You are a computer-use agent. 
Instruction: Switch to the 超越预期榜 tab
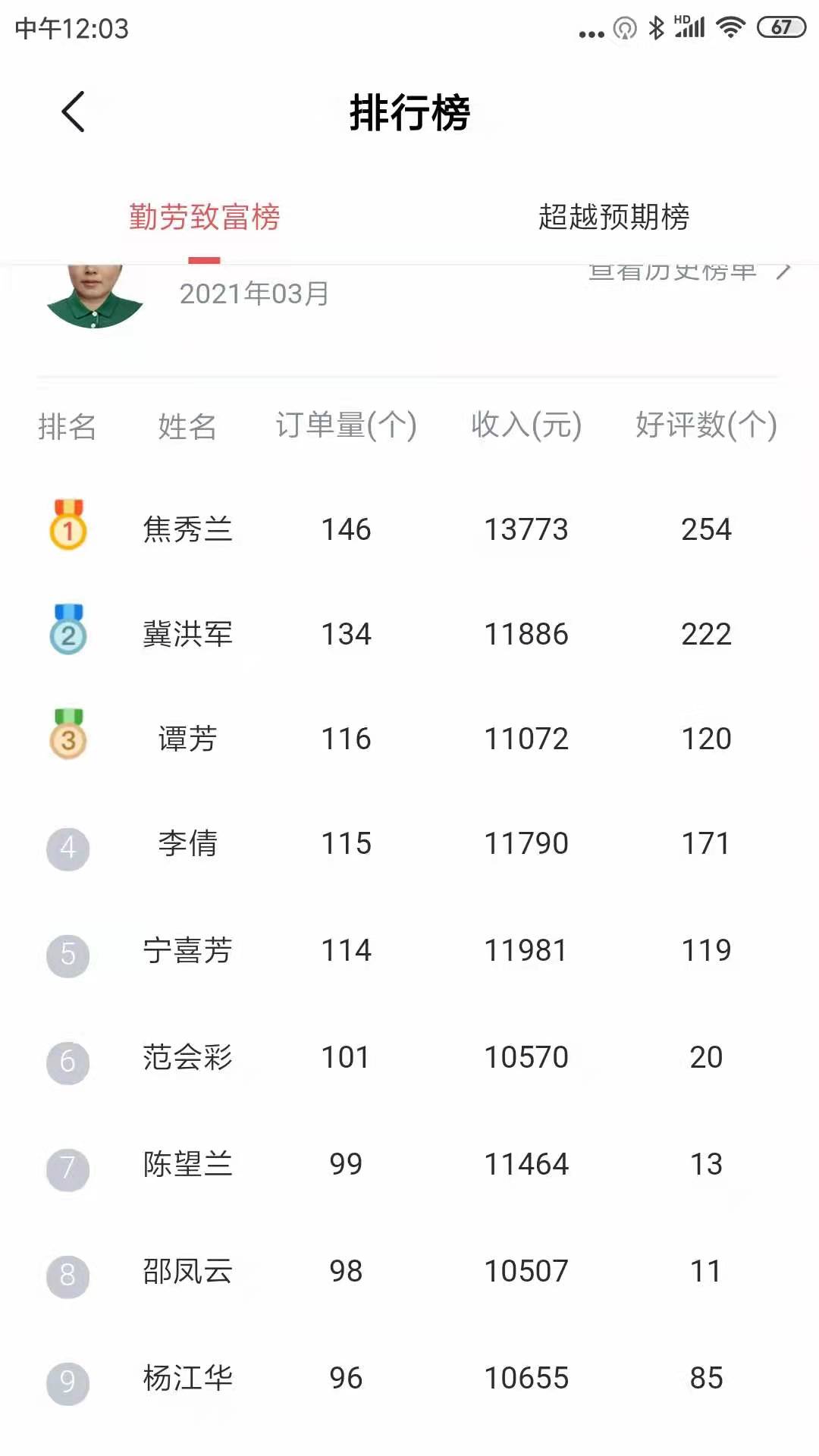614,217
